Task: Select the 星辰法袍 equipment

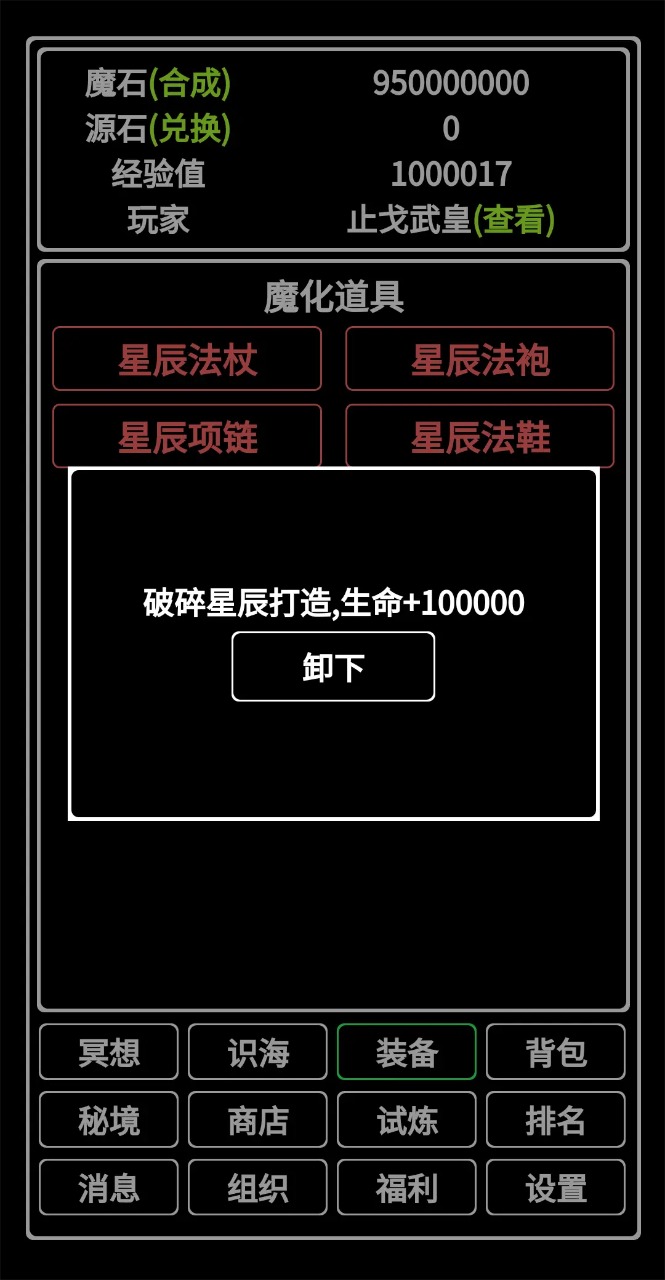Action: point(480,359)
